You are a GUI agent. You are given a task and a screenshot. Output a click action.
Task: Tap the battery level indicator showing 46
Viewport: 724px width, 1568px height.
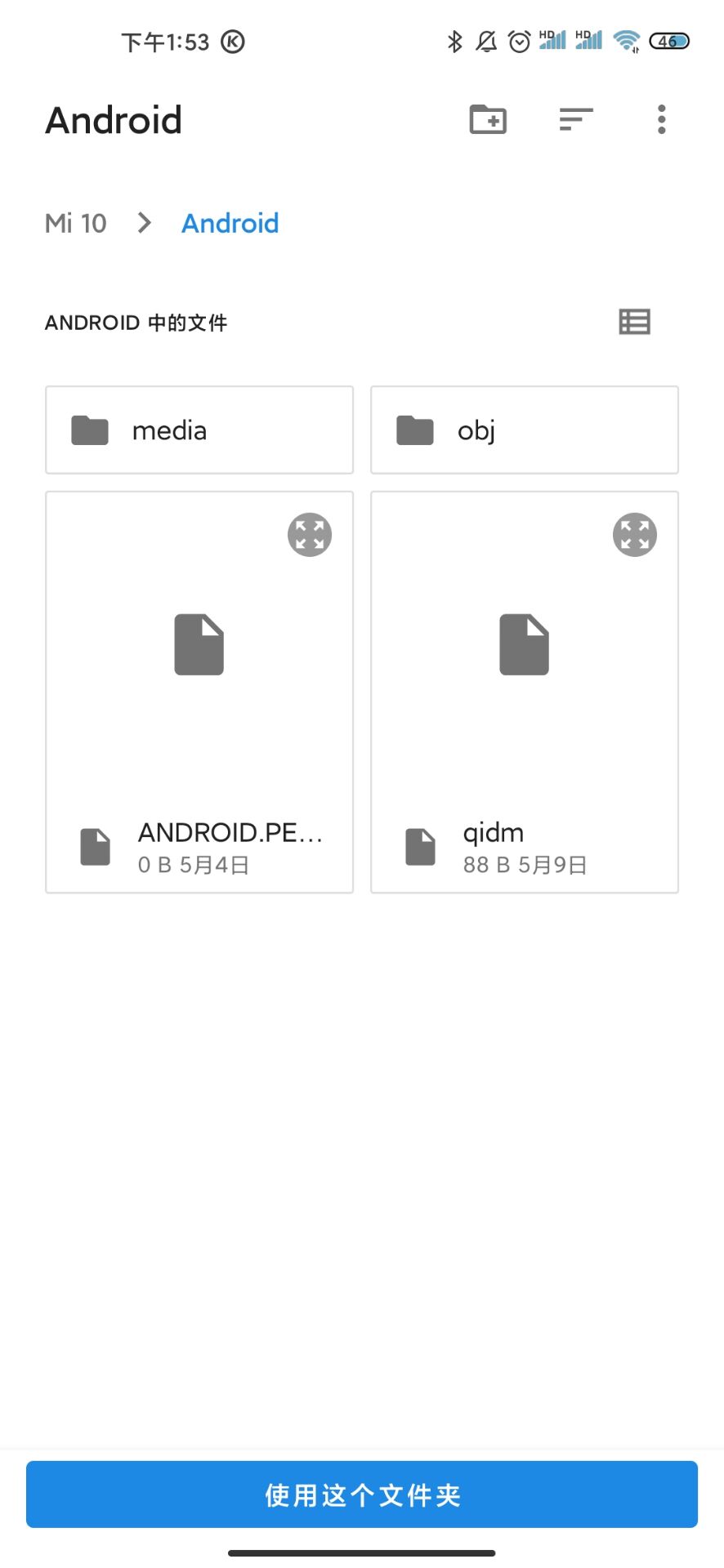pyautogui.click(x=668, y=40)
